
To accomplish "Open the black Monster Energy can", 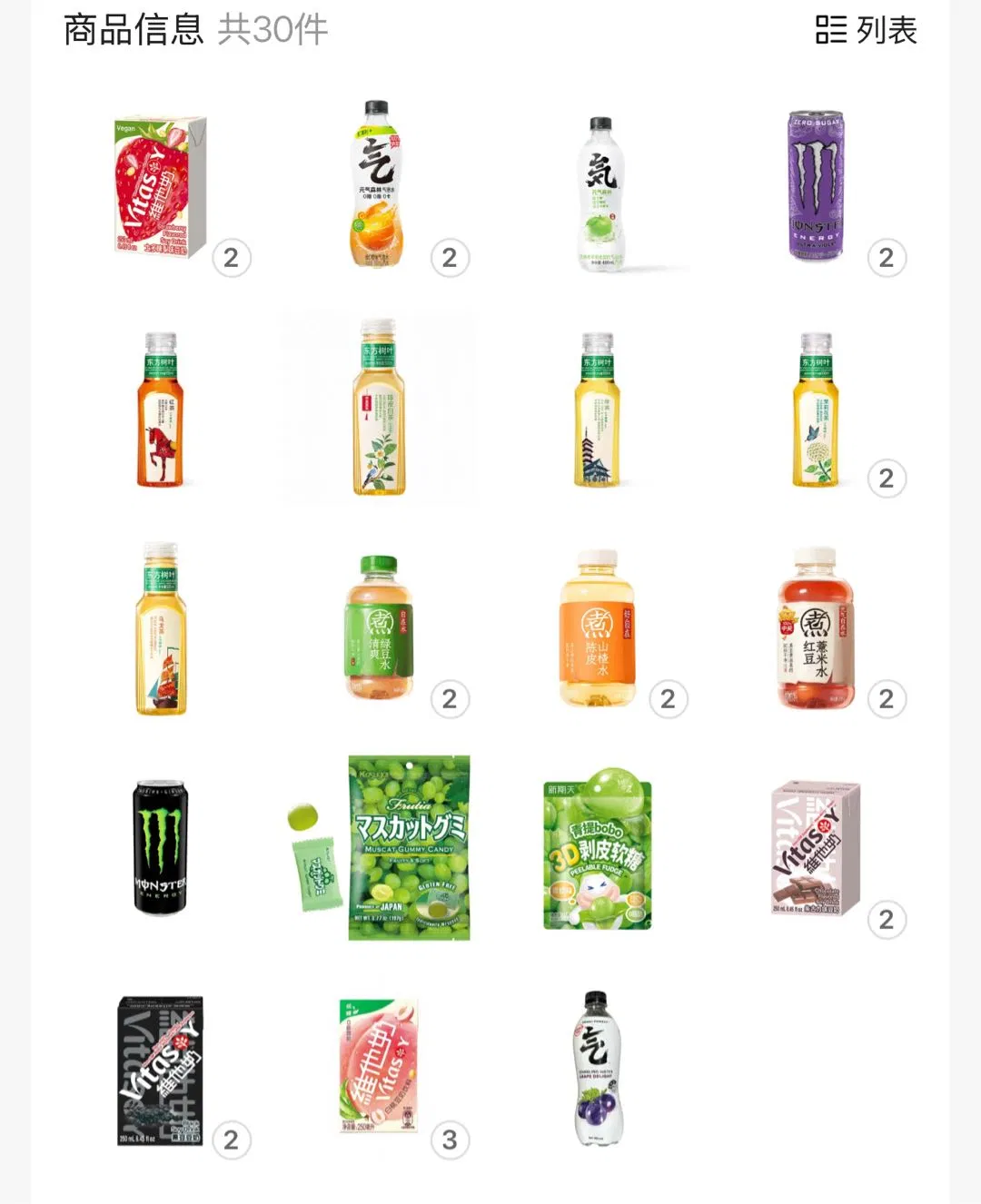I will coord(161,847).
